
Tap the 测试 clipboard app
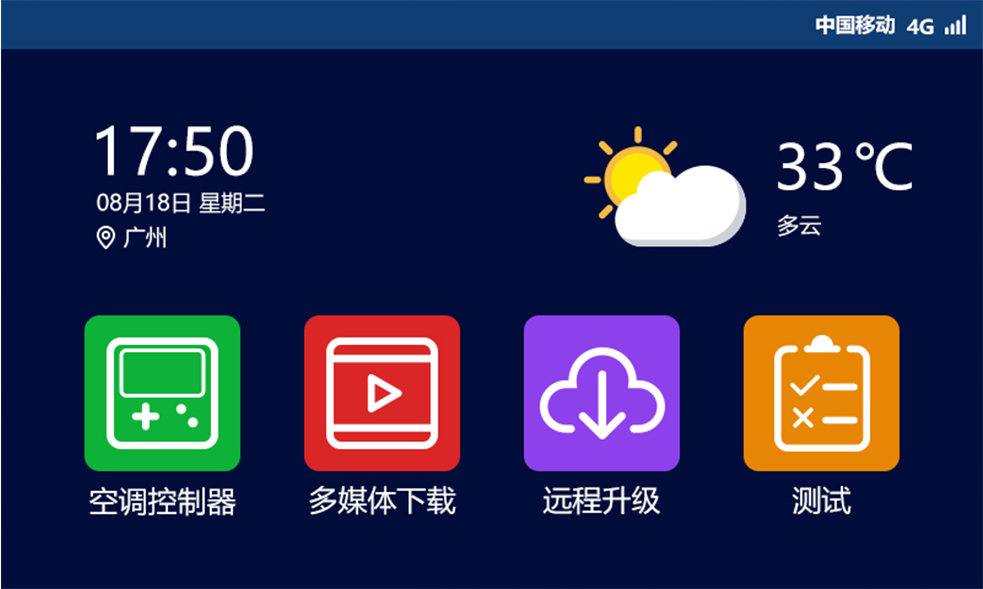click(821, 393)
